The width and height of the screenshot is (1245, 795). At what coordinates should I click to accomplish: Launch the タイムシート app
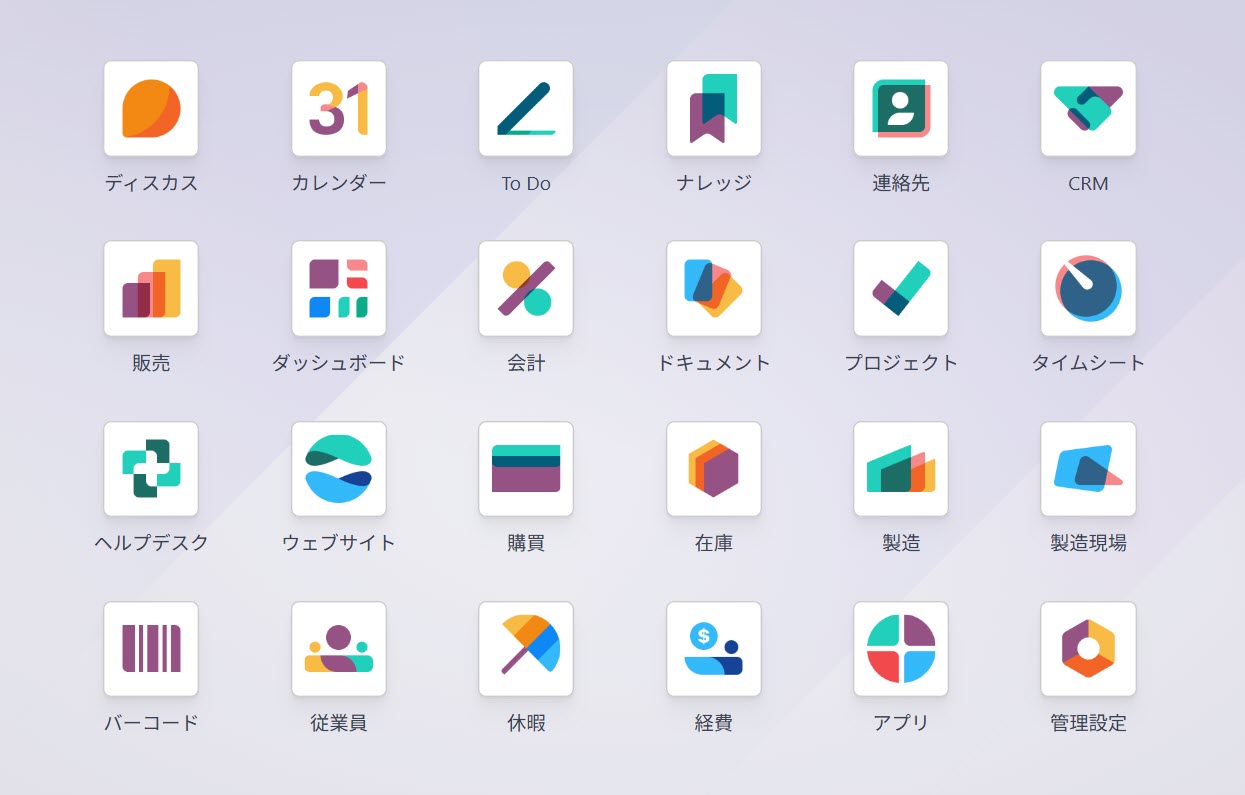[1088, 289]
